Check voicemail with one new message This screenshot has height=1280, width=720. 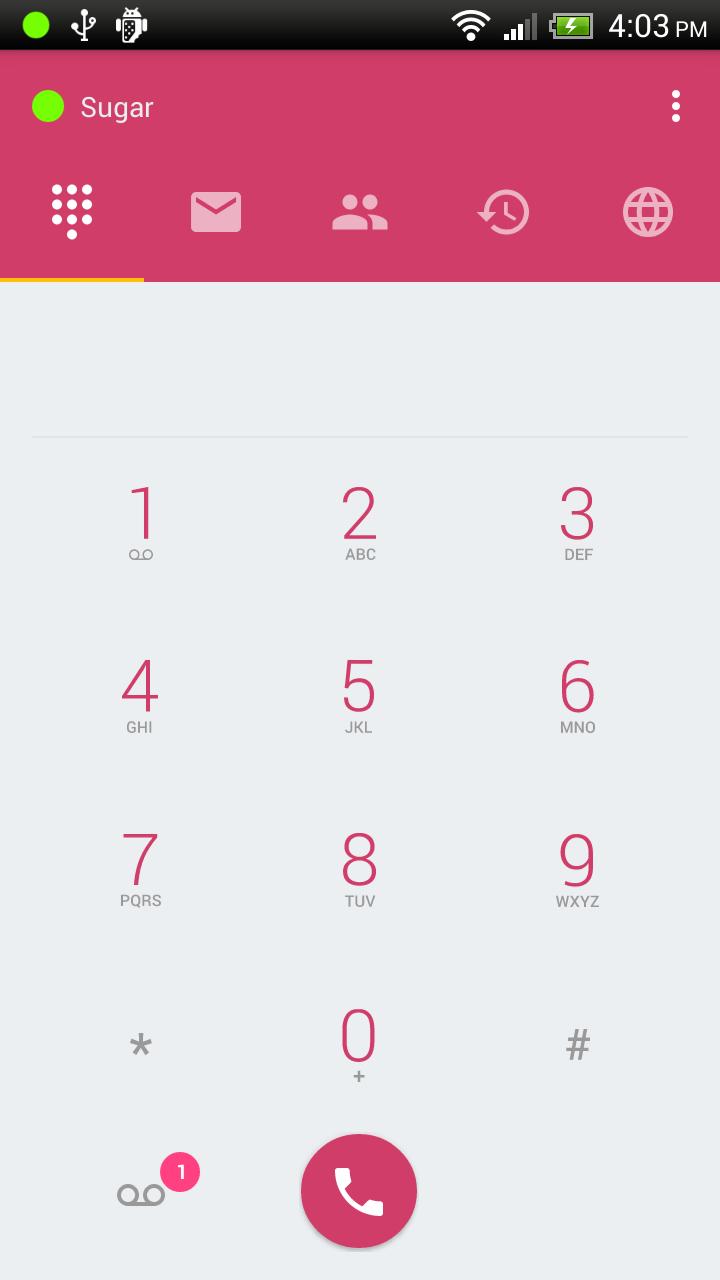tap(142, 1193)
